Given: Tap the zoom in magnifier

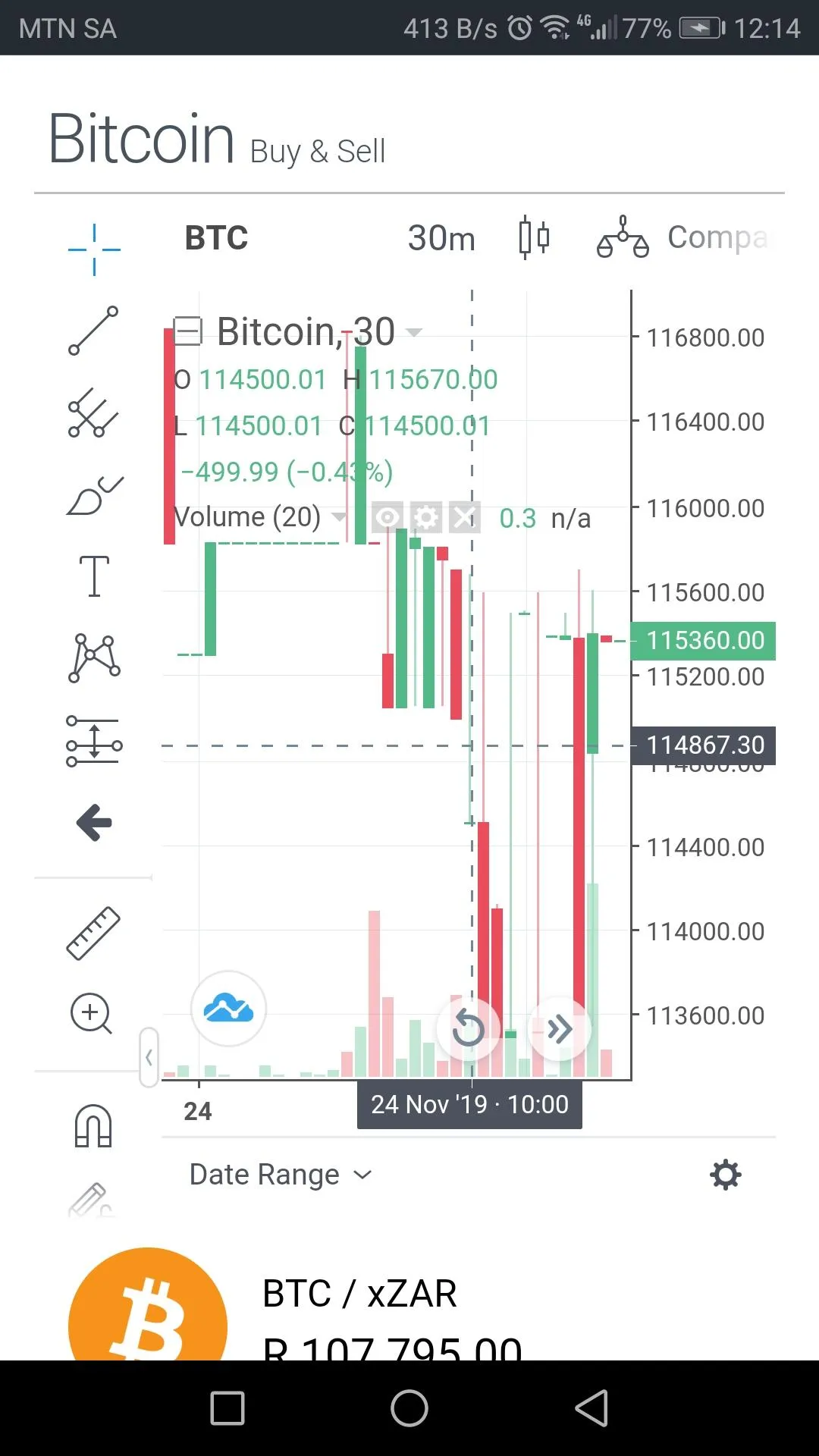Looking at the screenshot, I should tap(92, 1014).
